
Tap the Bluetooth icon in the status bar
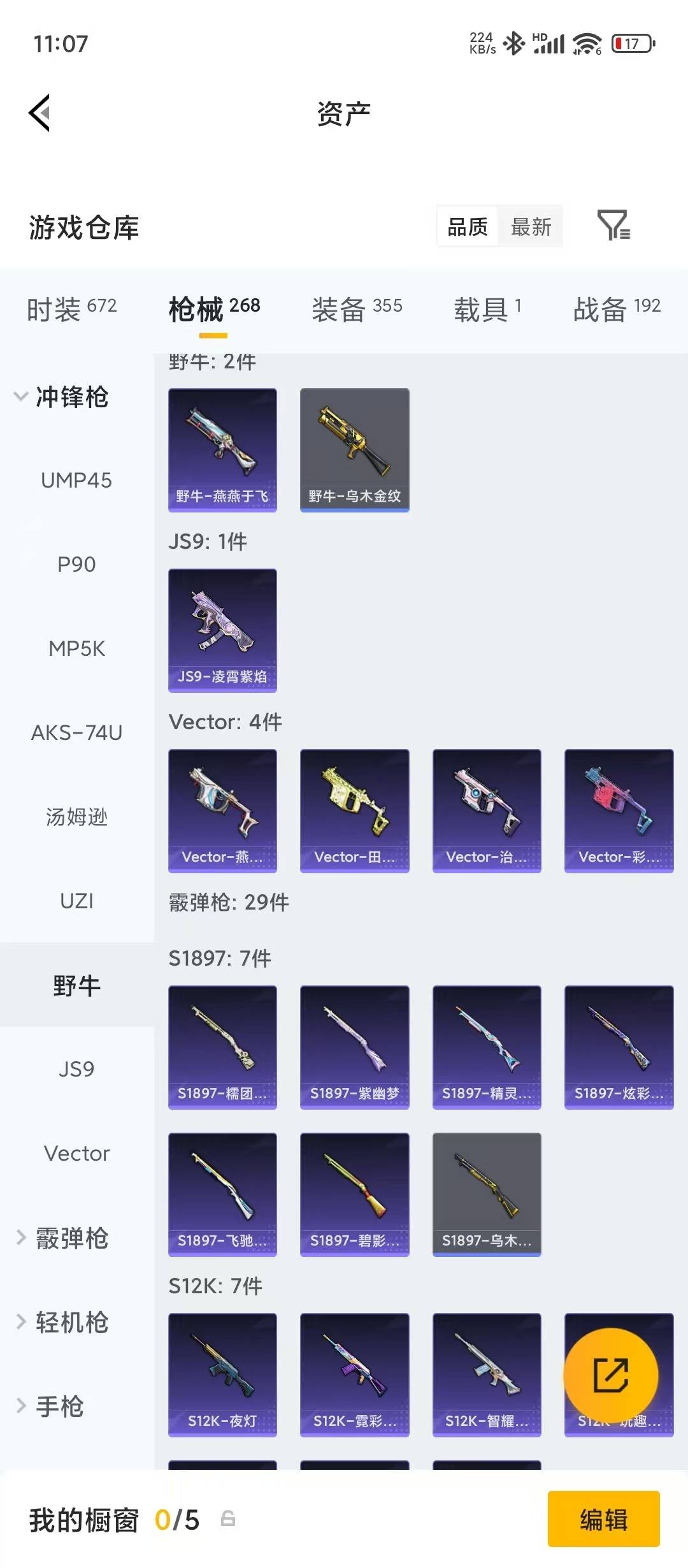tap(513, 43)
